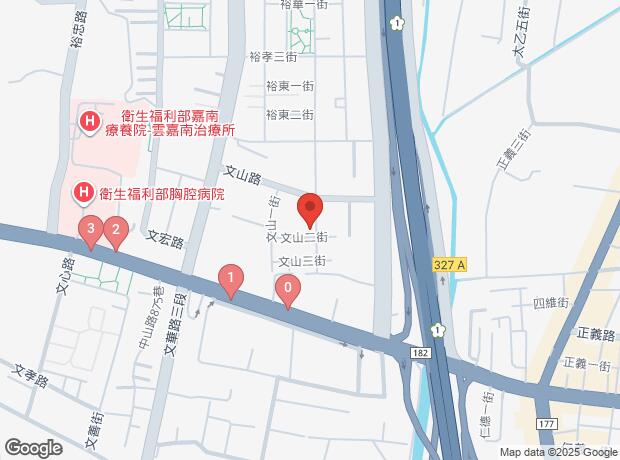Tap the map marker numbered 0

pos(288,291)
